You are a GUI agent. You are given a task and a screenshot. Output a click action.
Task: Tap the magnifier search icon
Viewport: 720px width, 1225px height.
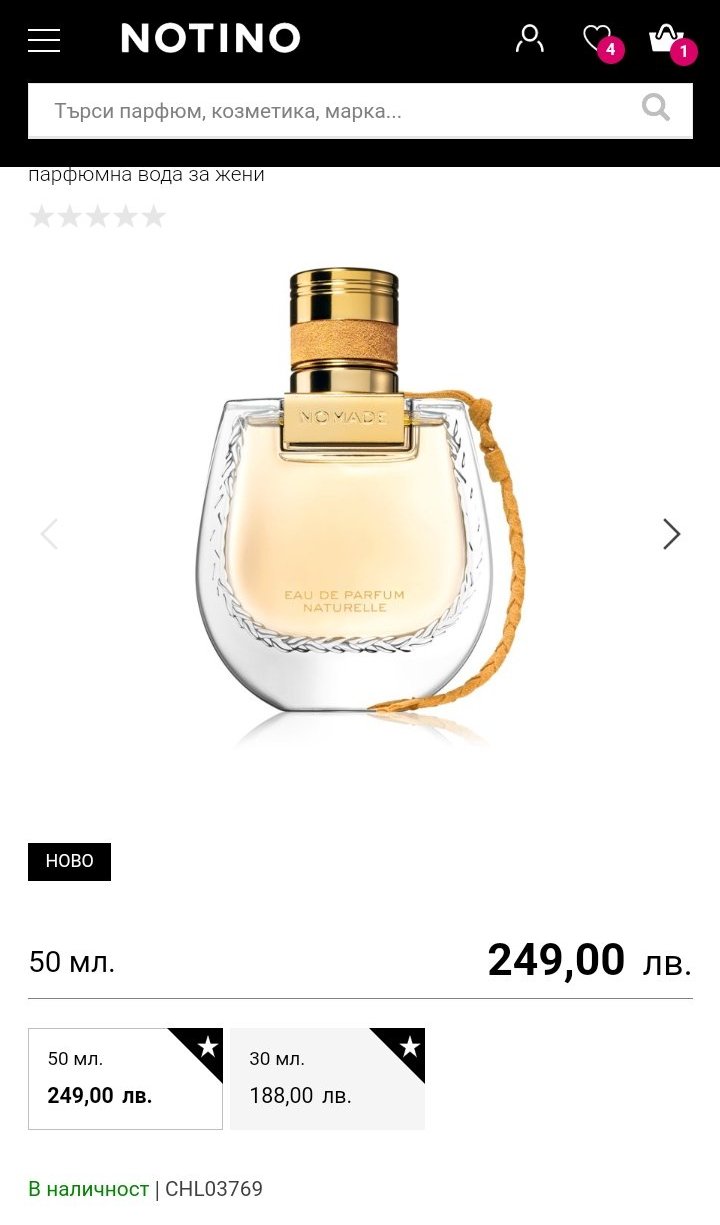point(656,108)
